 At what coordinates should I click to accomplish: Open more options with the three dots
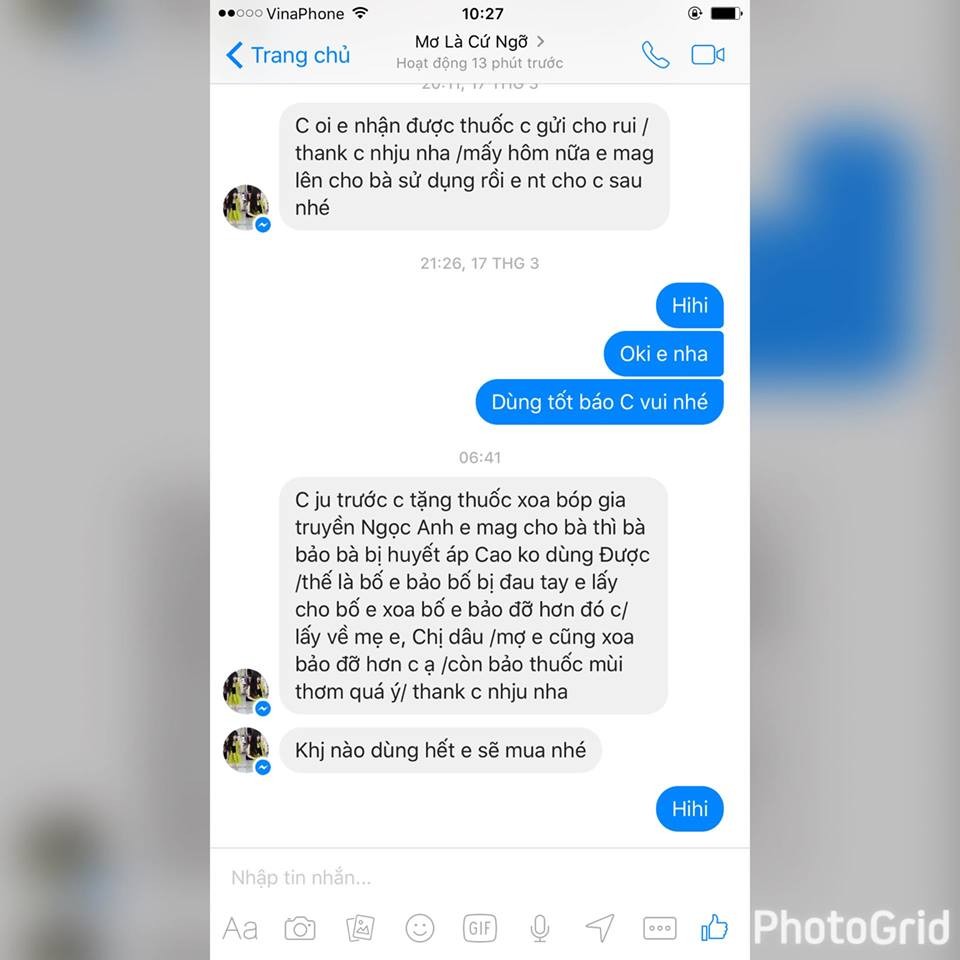point(659,928)
